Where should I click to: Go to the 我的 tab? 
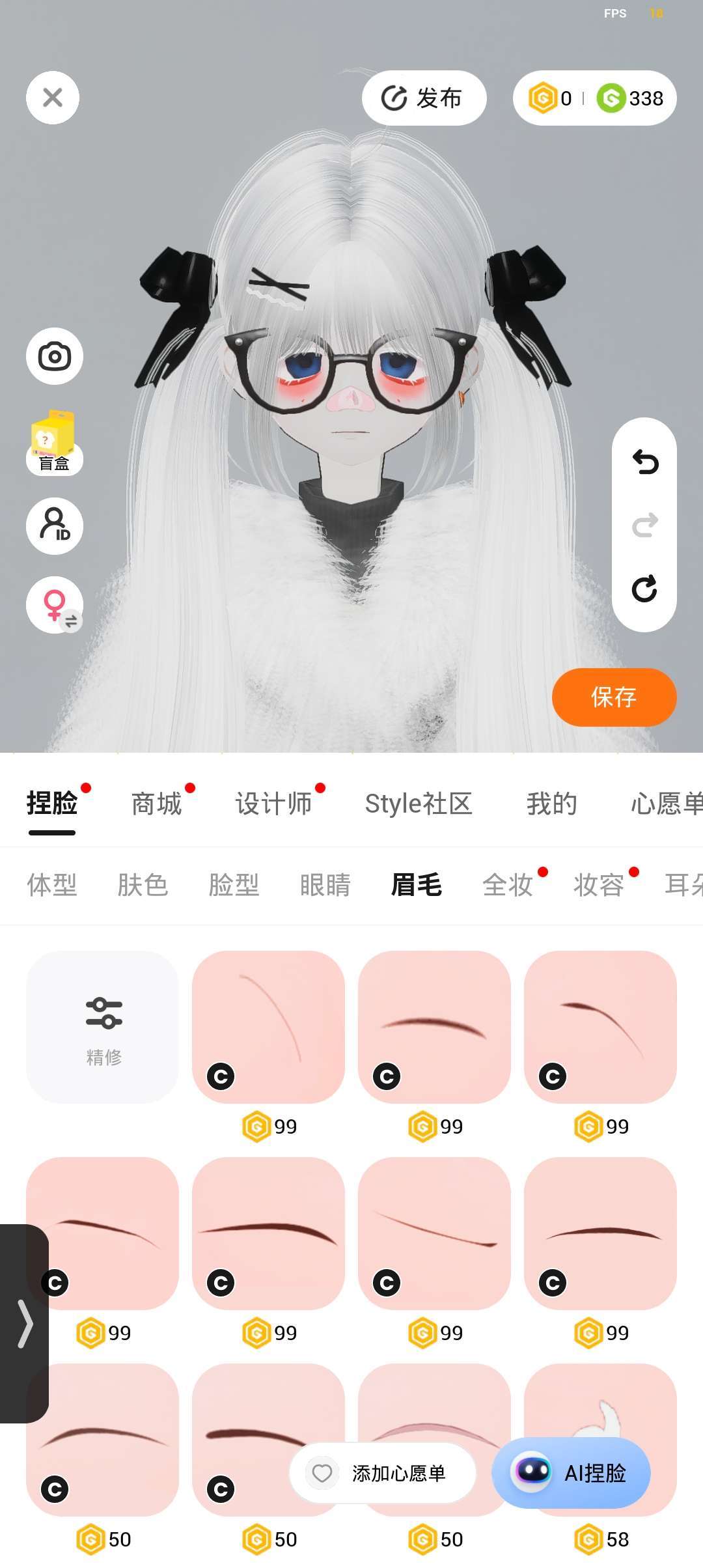(x=552, y=804)
